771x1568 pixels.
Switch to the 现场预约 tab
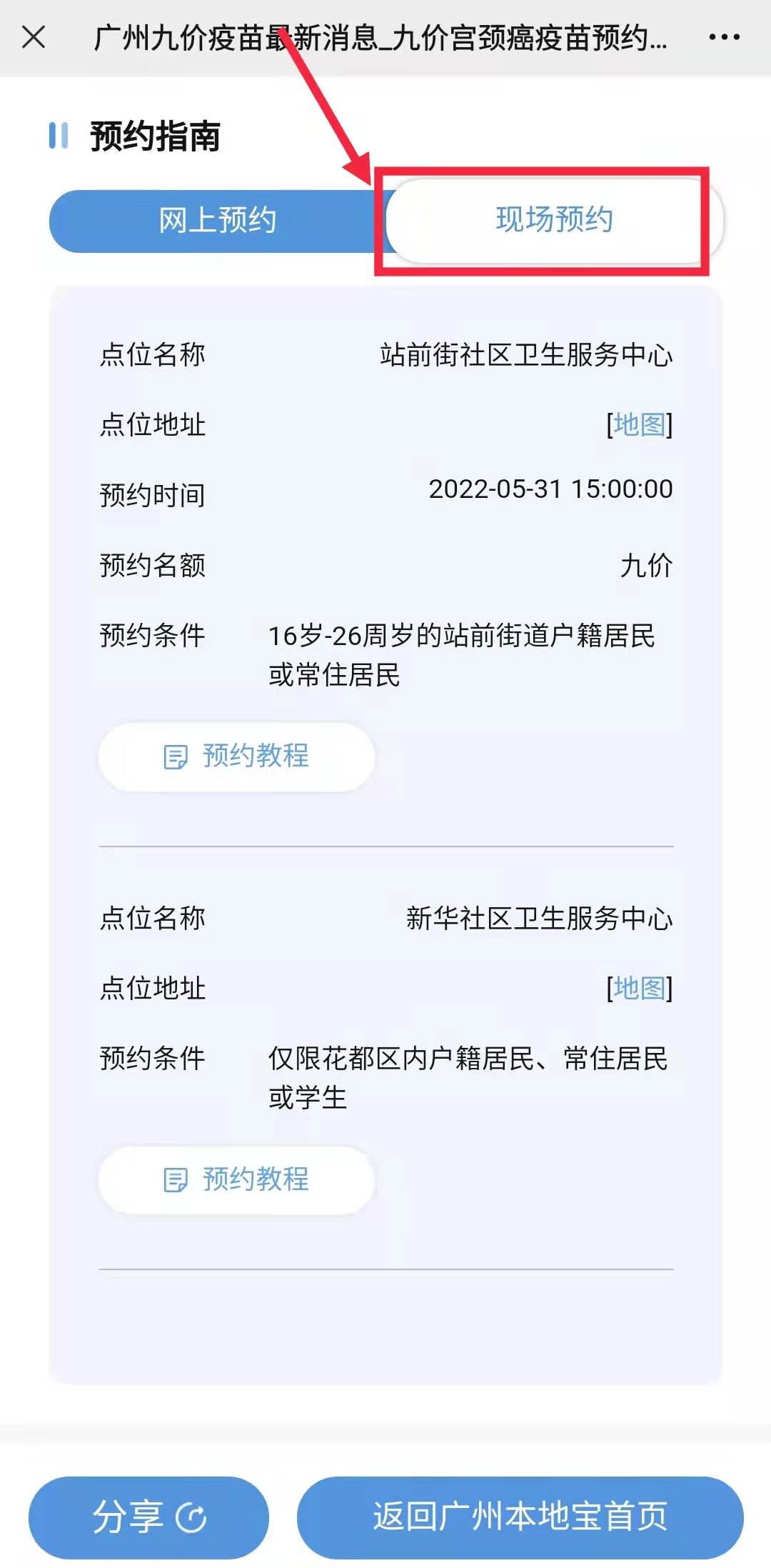tap(554, 220)
